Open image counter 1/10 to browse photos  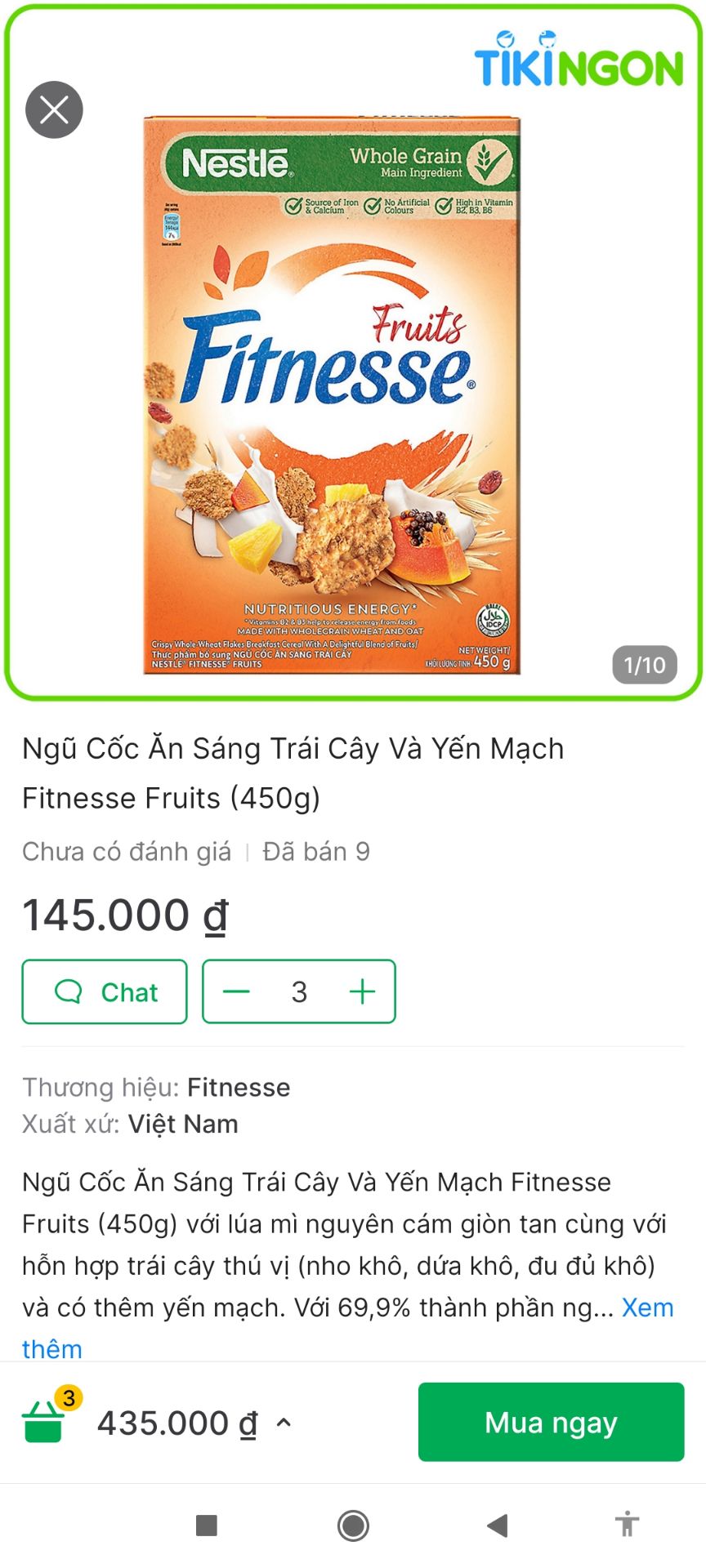pyautogui.click(x=645, y=665)
